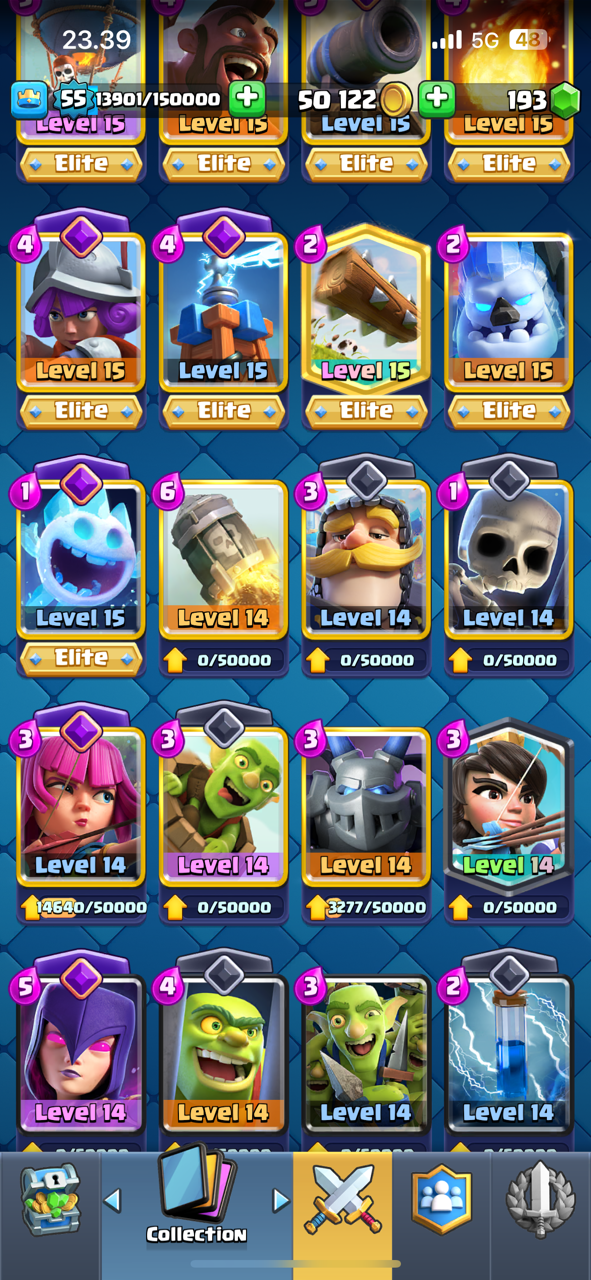Open the Clan social tab
Viewport: 591px width, 1280px height.
pos(441,1199)
